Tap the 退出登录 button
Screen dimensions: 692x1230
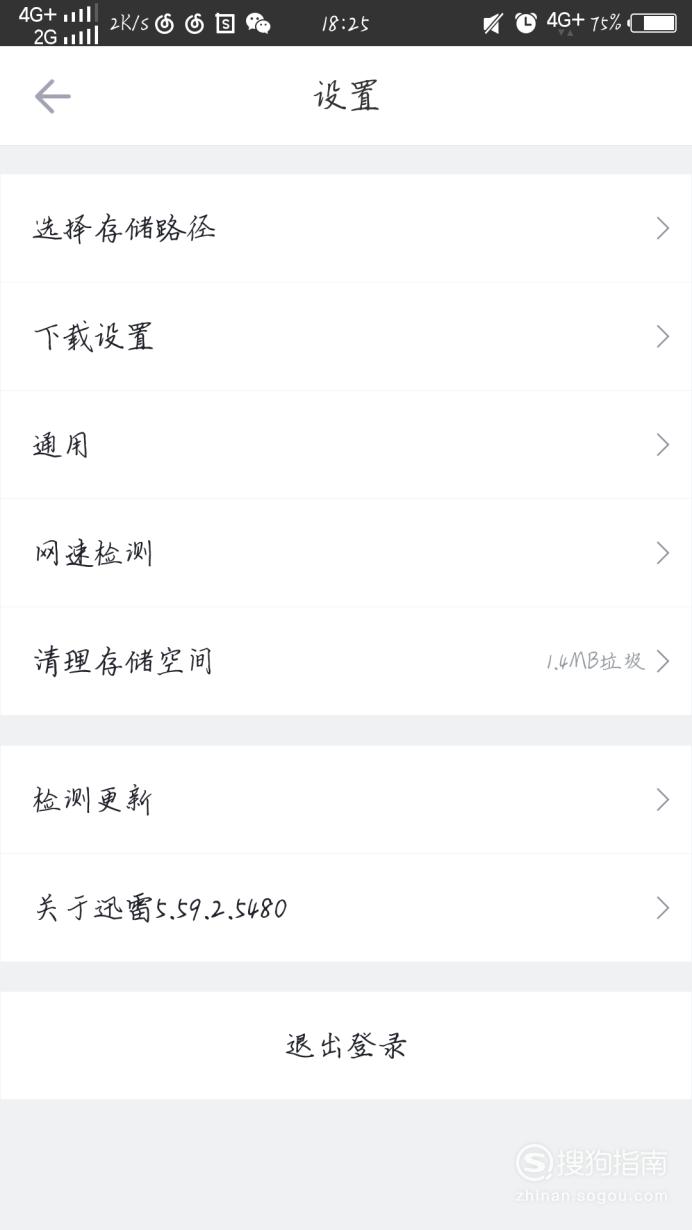346,1046
